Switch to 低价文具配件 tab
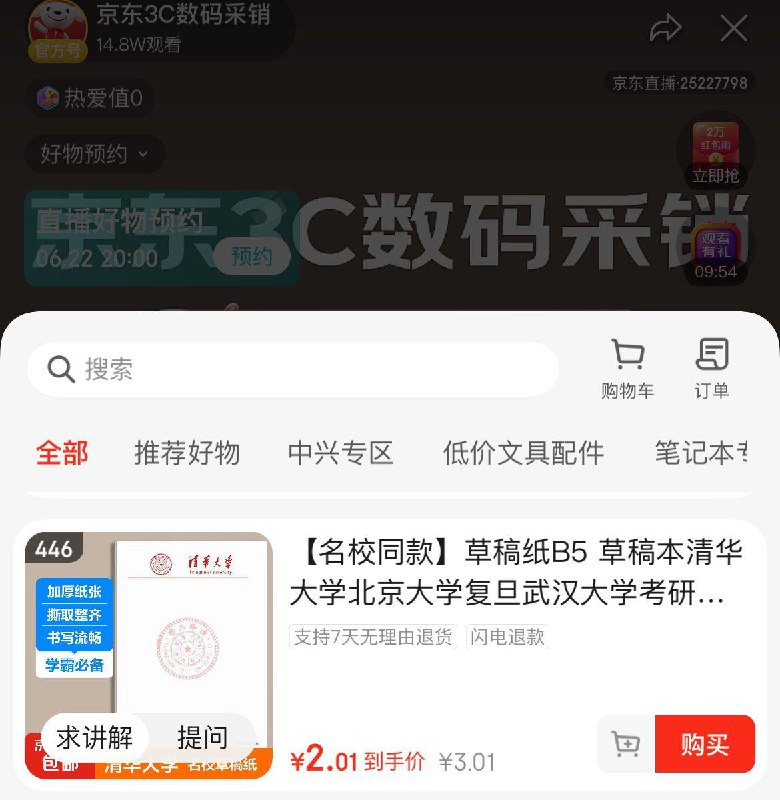The height and width of the screenshot is (800, 780). pos(523,453)
